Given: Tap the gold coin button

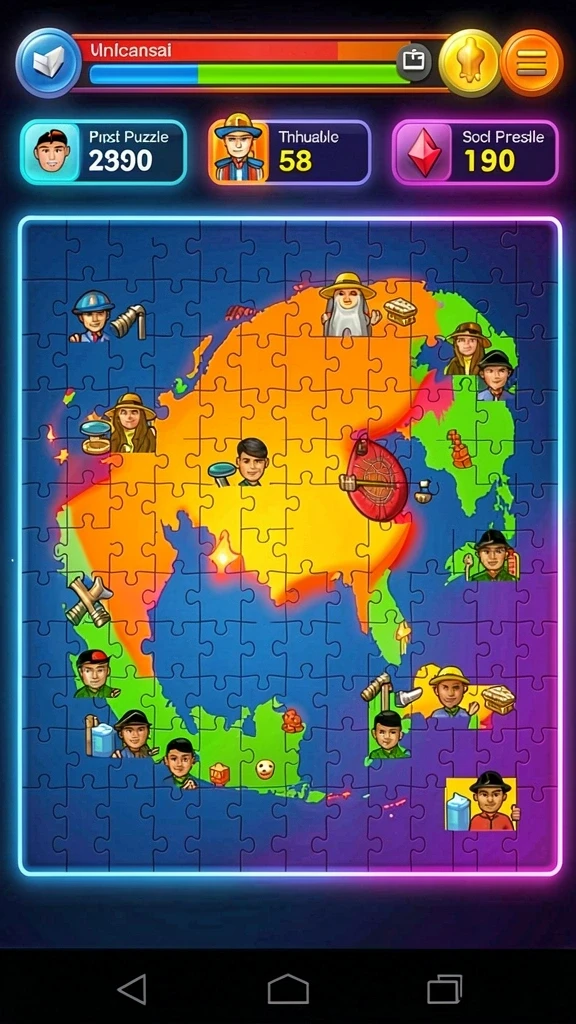Looking at the screenshot, I should pyautogui.click(x=470, y=63).
